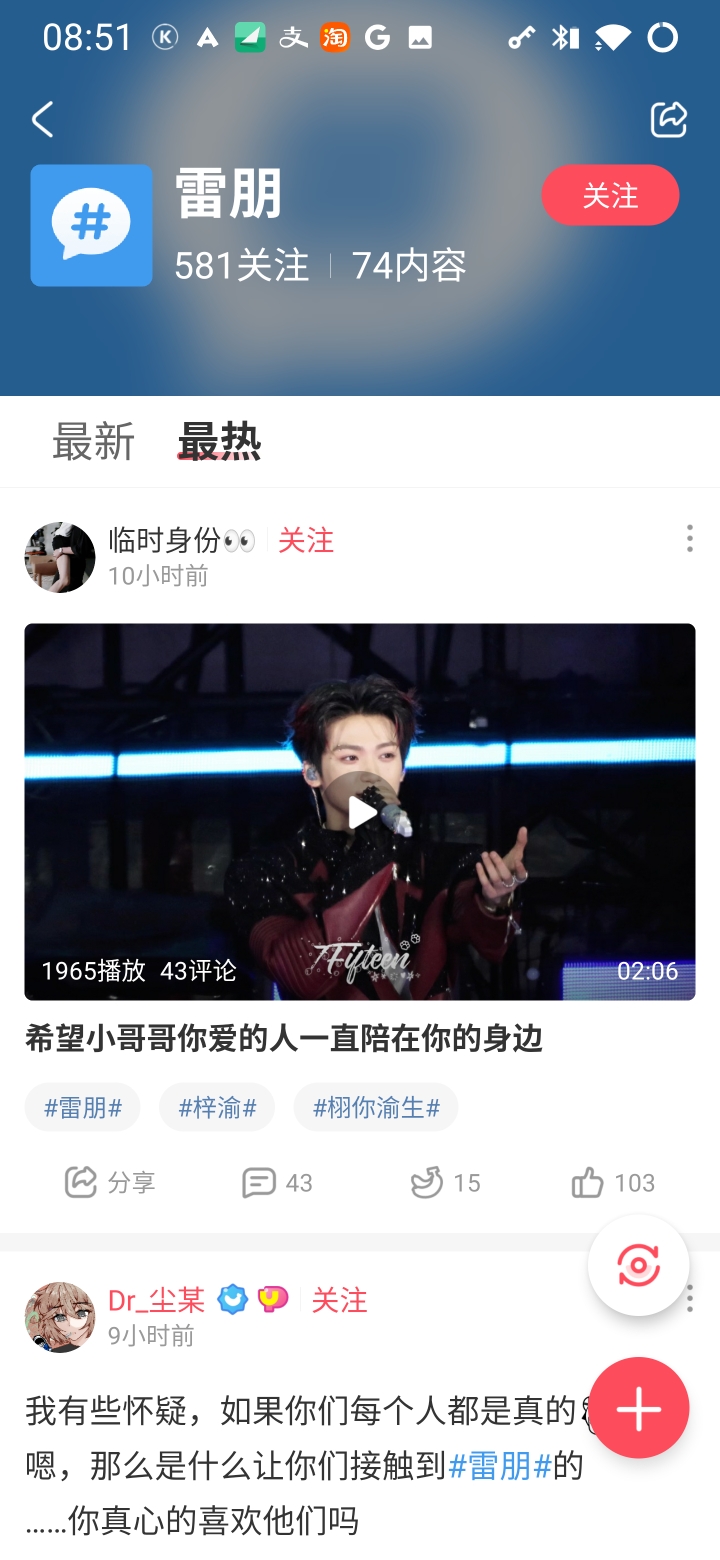Open the #栩你渝生# hashtag chip
Screen dimensions: 720x1560
click(376, 1107)
